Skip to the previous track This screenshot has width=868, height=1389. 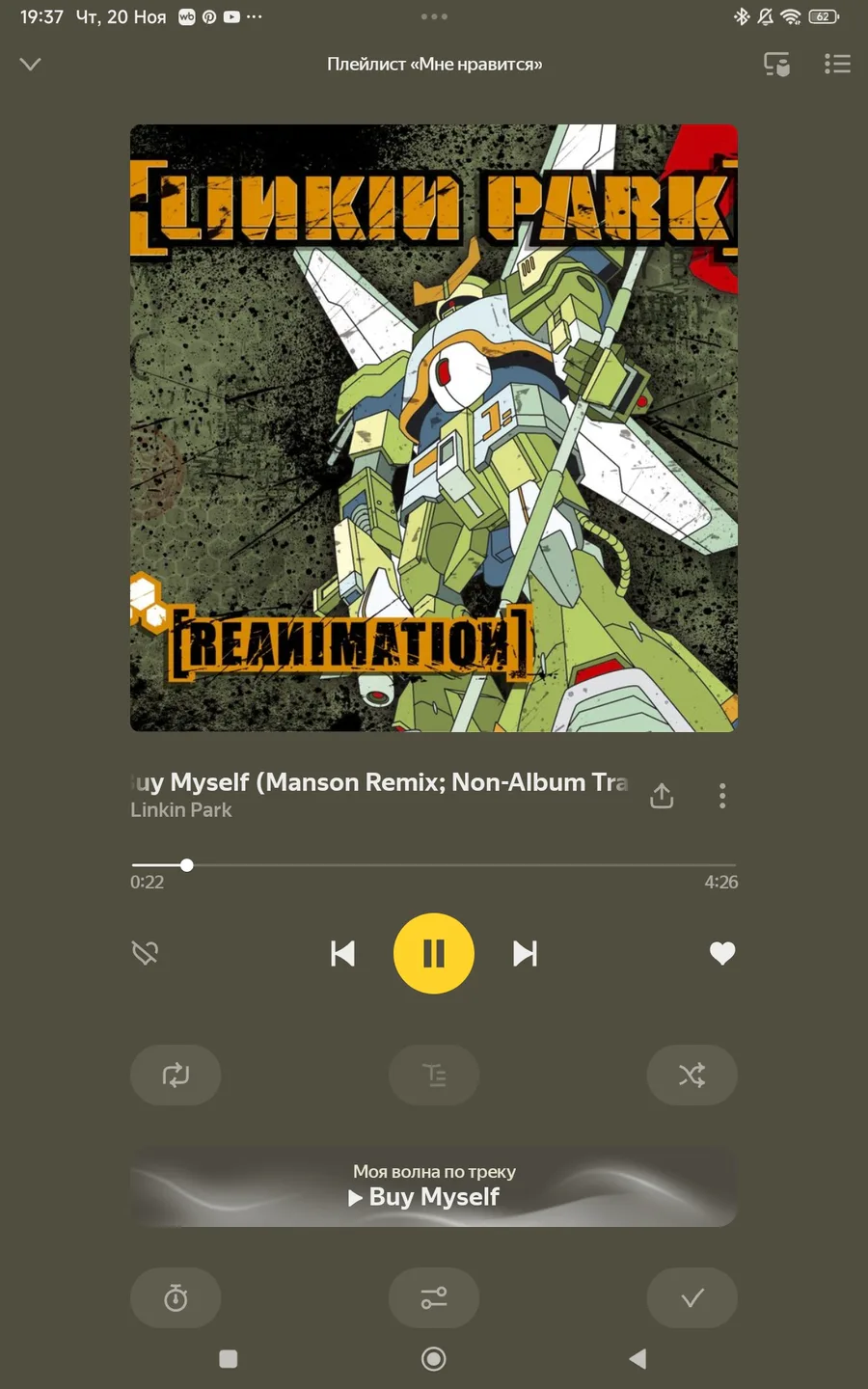coord(342,953)
